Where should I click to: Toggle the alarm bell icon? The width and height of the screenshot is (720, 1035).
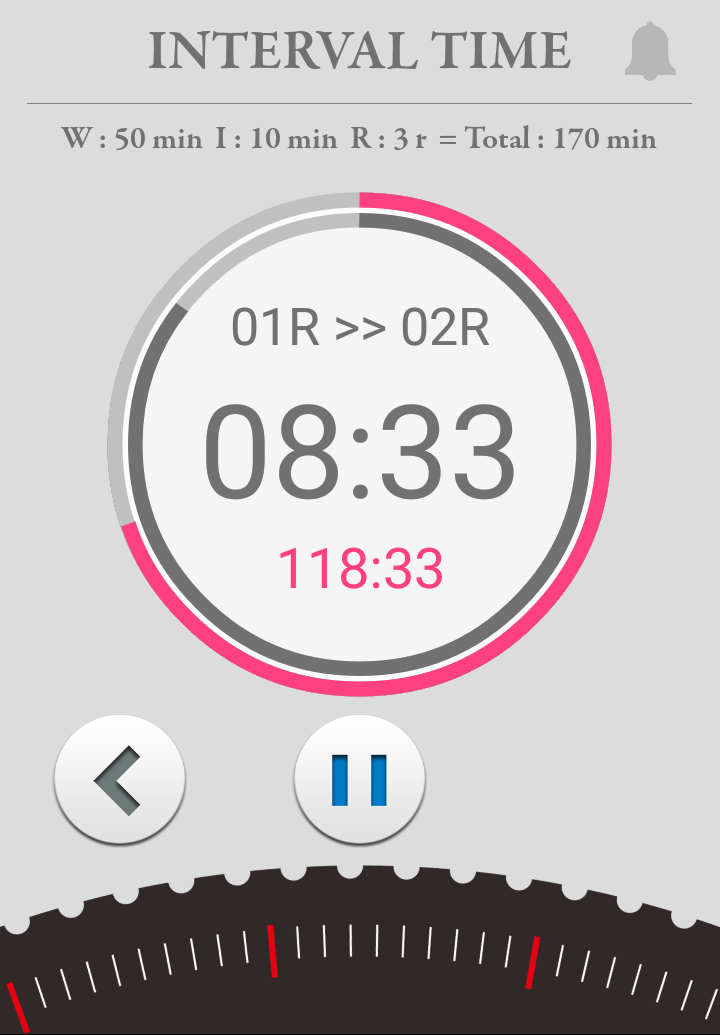(x=650, y=52)
